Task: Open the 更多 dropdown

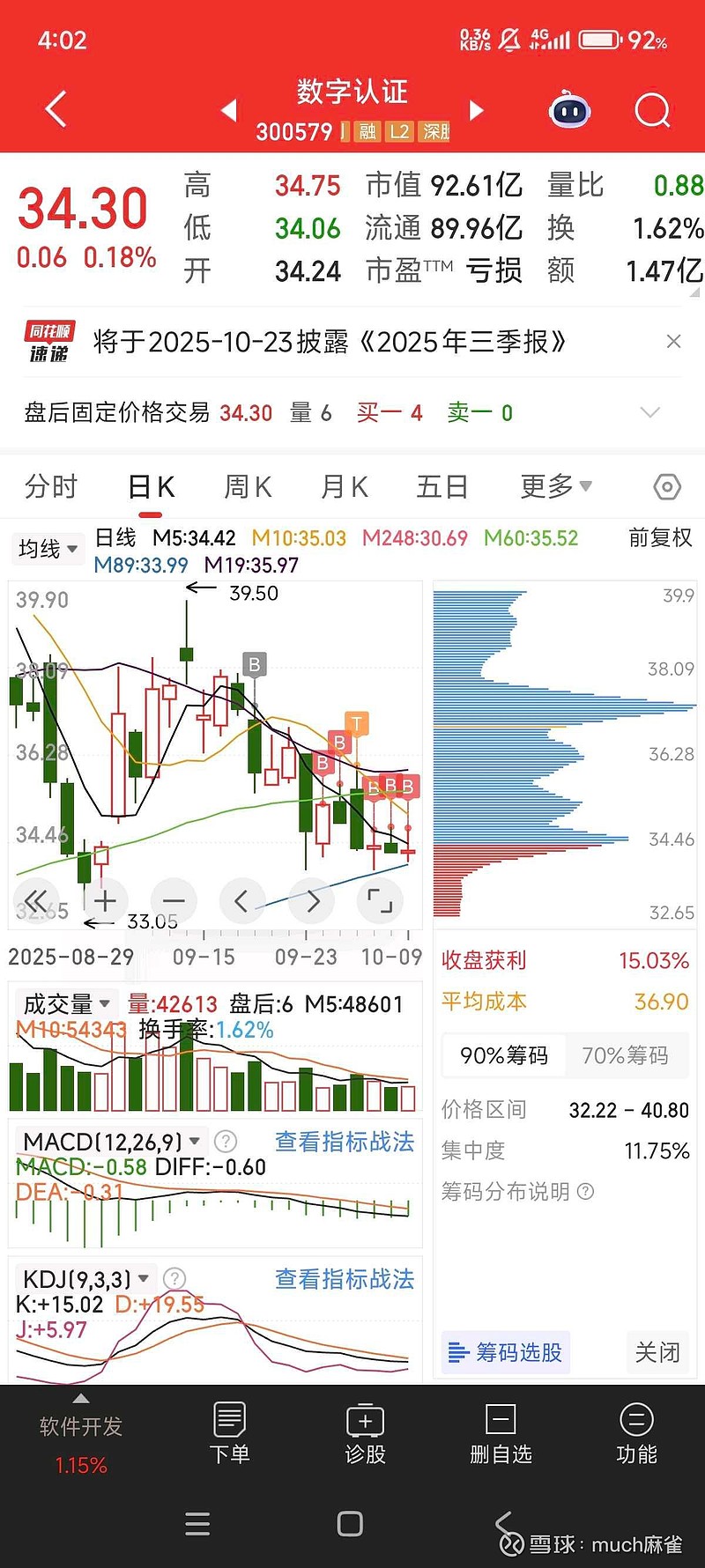Action: [555, 486]
